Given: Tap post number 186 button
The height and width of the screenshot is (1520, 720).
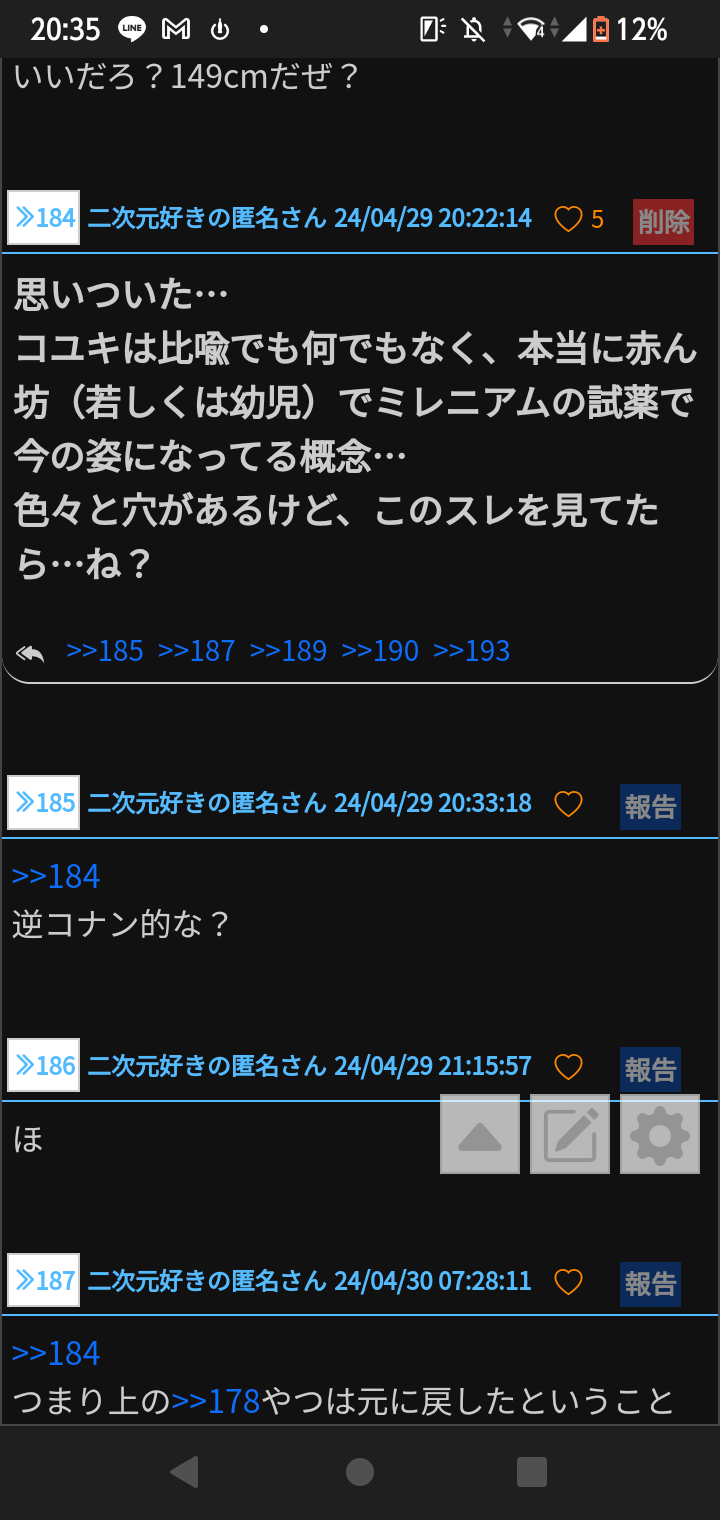Looking at the screenshot, I should 44,1066.
